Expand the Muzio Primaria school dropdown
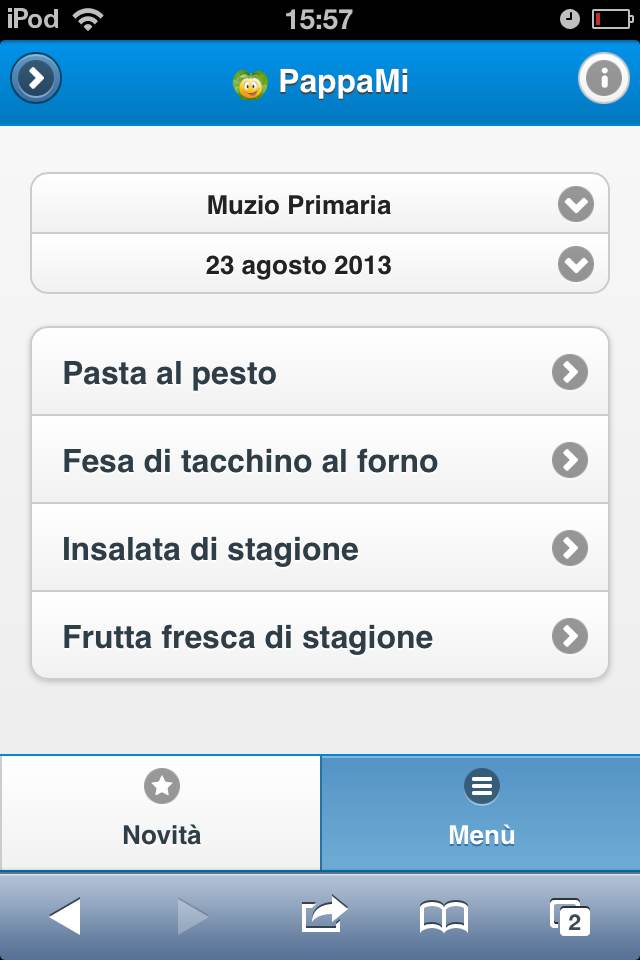 click(x=320, y=205)
